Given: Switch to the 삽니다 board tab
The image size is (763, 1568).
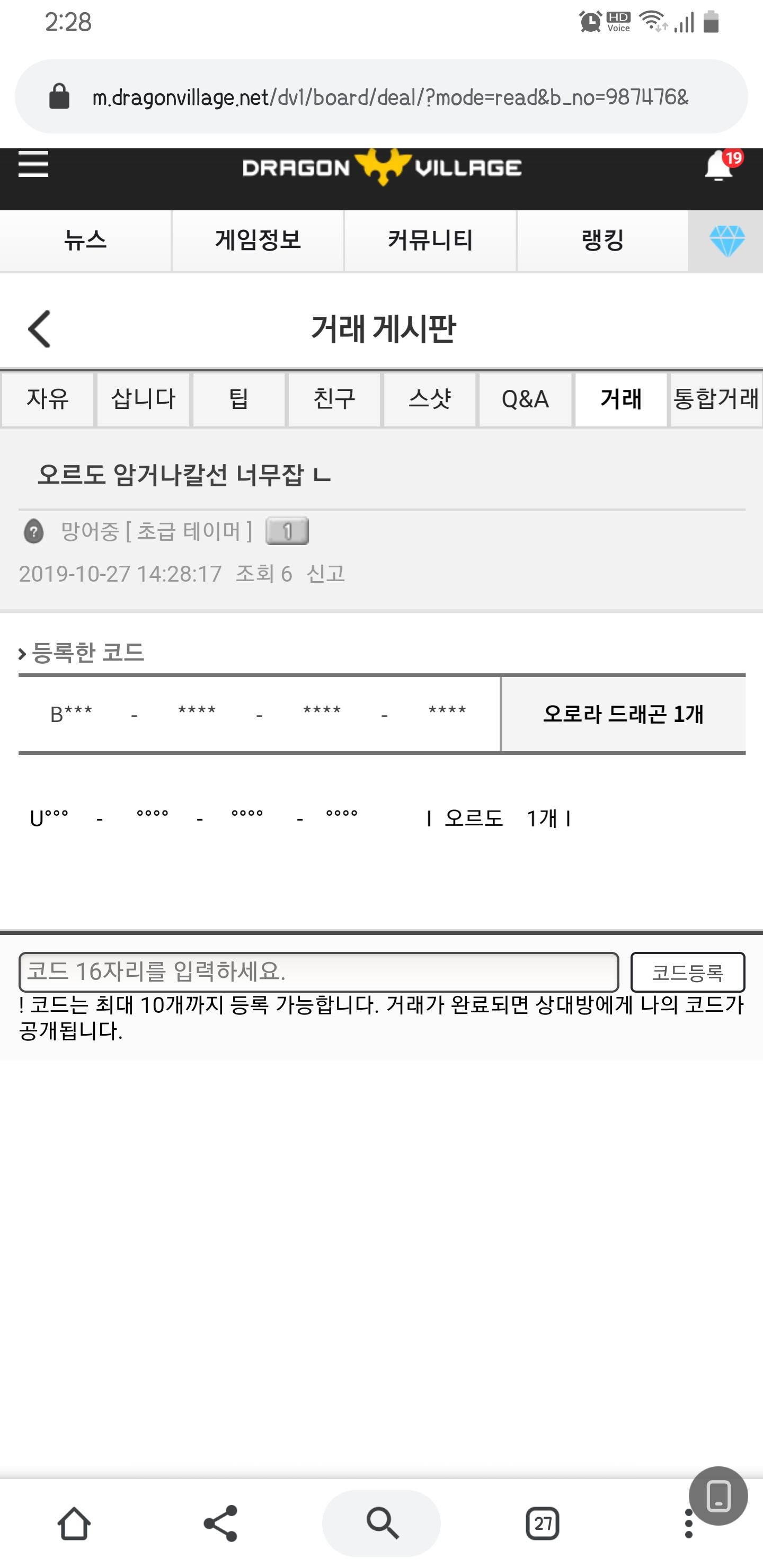Looking at the screenshot, I should click(x=144, y=399).
